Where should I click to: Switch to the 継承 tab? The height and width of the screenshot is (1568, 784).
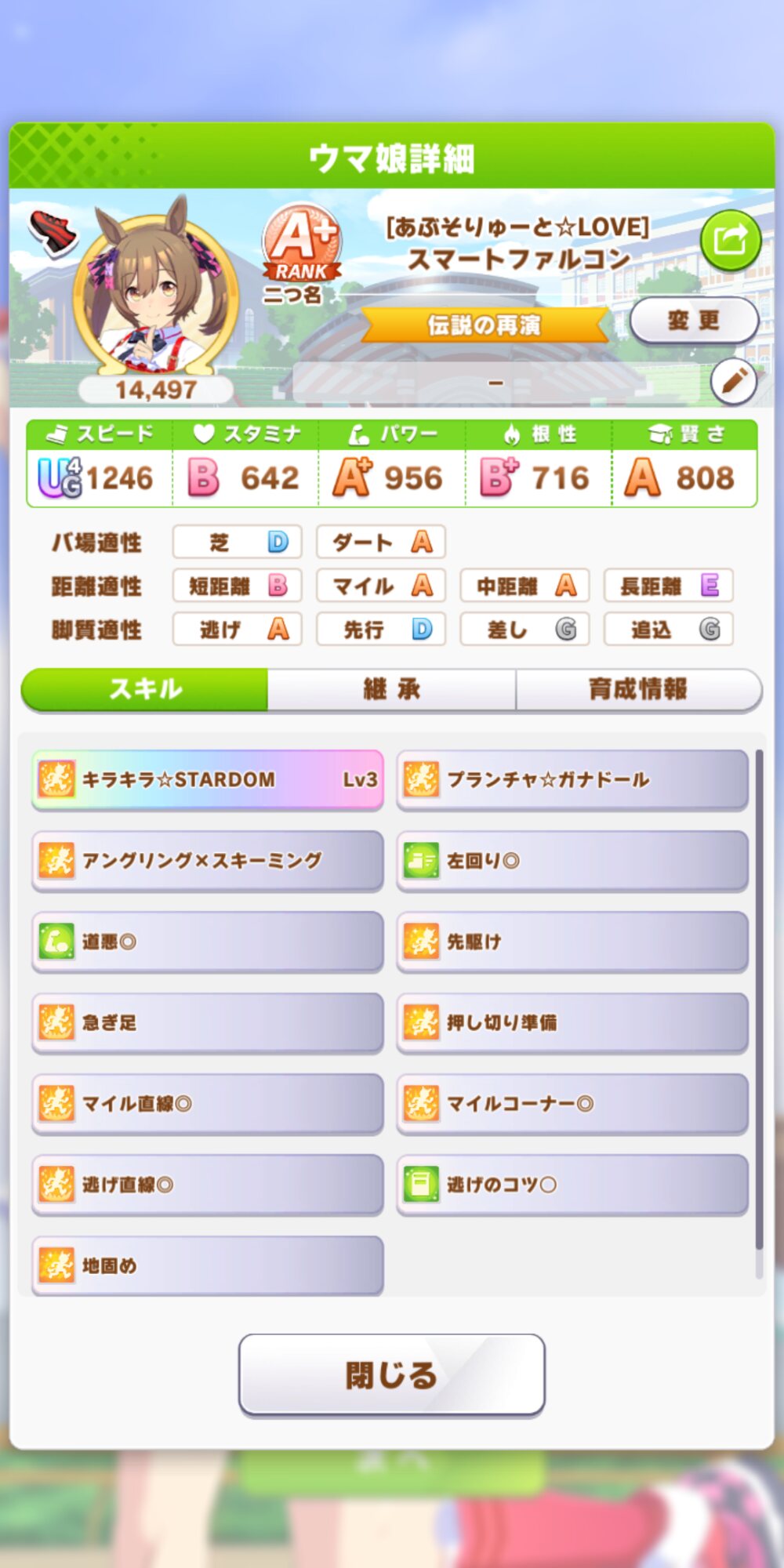click(391, 689)
